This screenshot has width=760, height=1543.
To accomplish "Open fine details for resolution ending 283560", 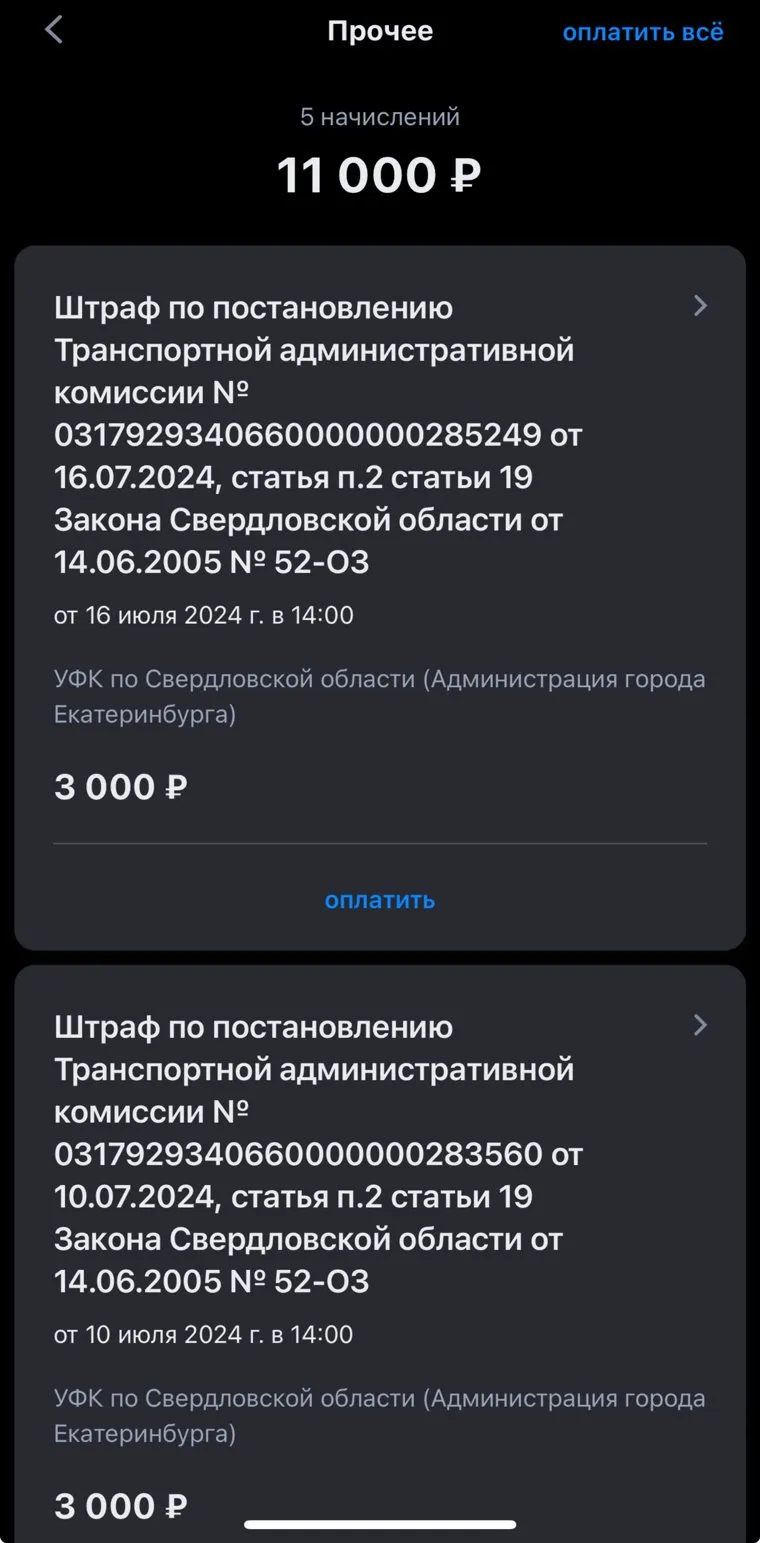I will [699, 1026].
